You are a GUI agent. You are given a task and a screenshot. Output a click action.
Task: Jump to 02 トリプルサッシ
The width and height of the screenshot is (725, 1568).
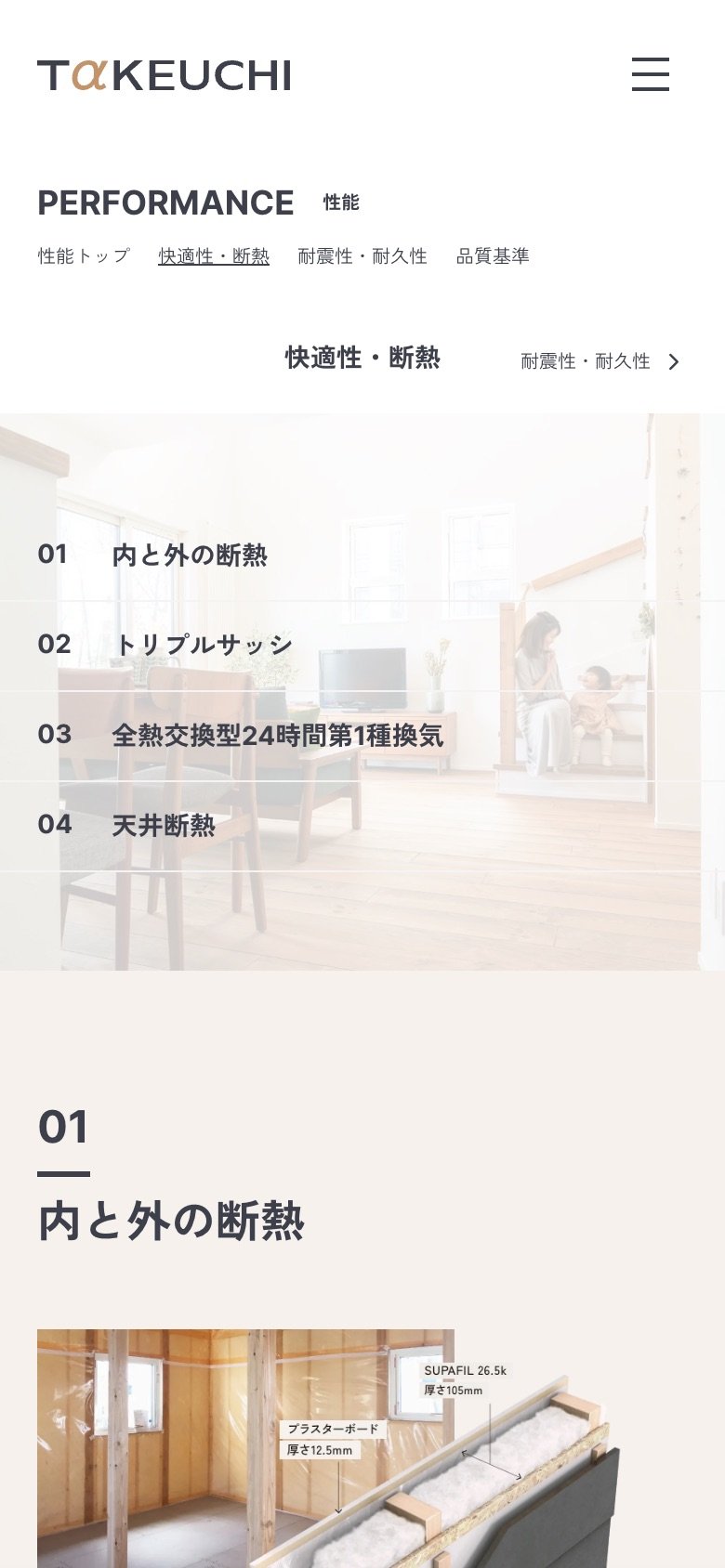(203, 645)
